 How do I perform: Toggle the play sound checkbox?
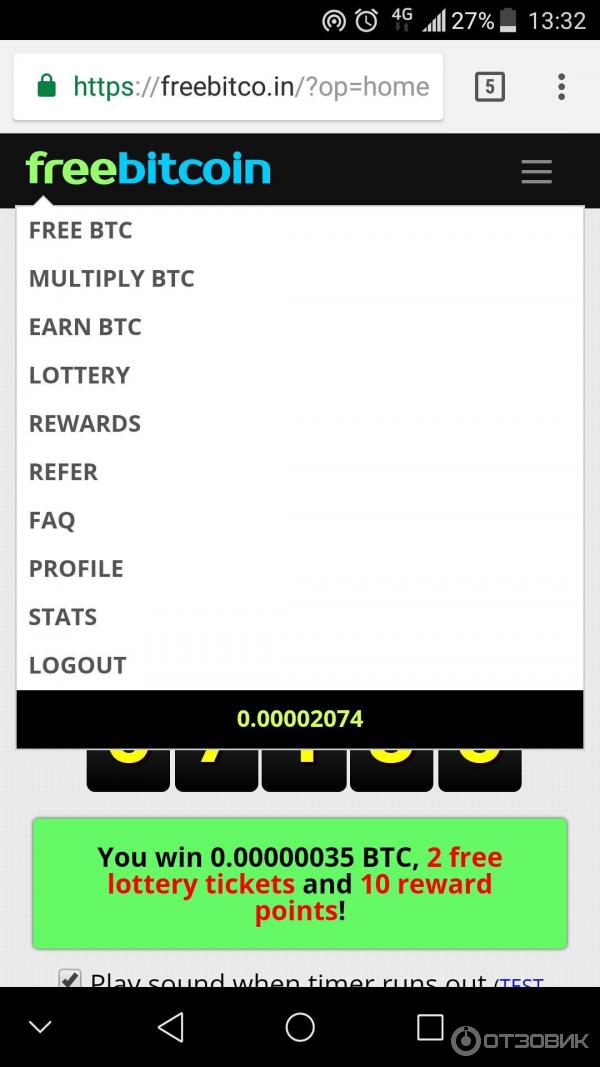click(x=69, y=980)
